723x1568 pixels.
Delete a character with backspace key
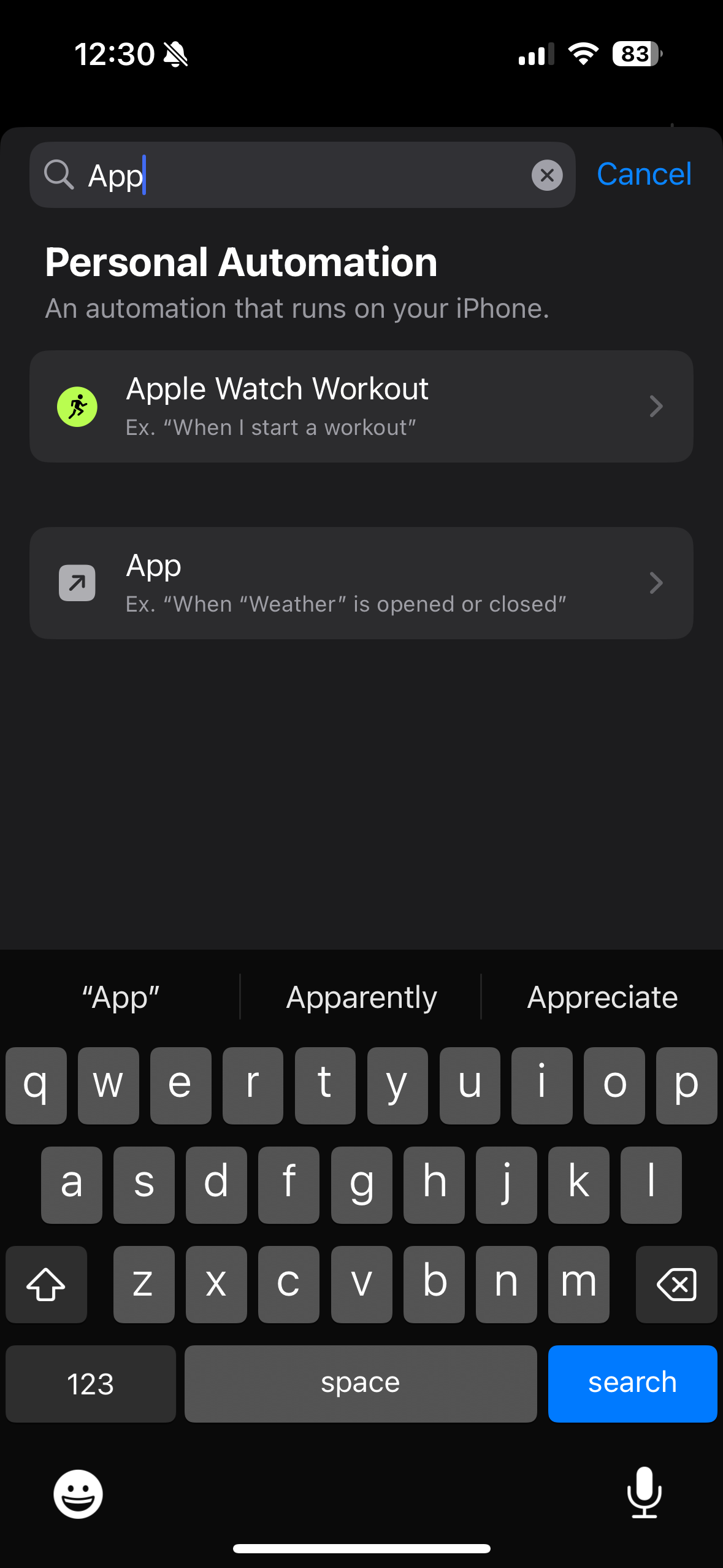point(676,1284)
